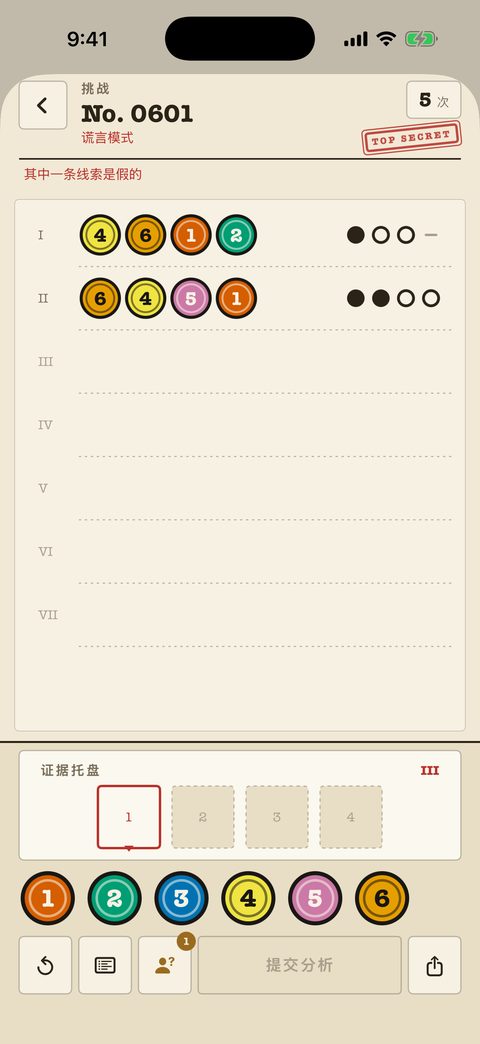Select evidence tray slot 1
480x1044 pixels.
pyautogui.click(x=129, y=817)
